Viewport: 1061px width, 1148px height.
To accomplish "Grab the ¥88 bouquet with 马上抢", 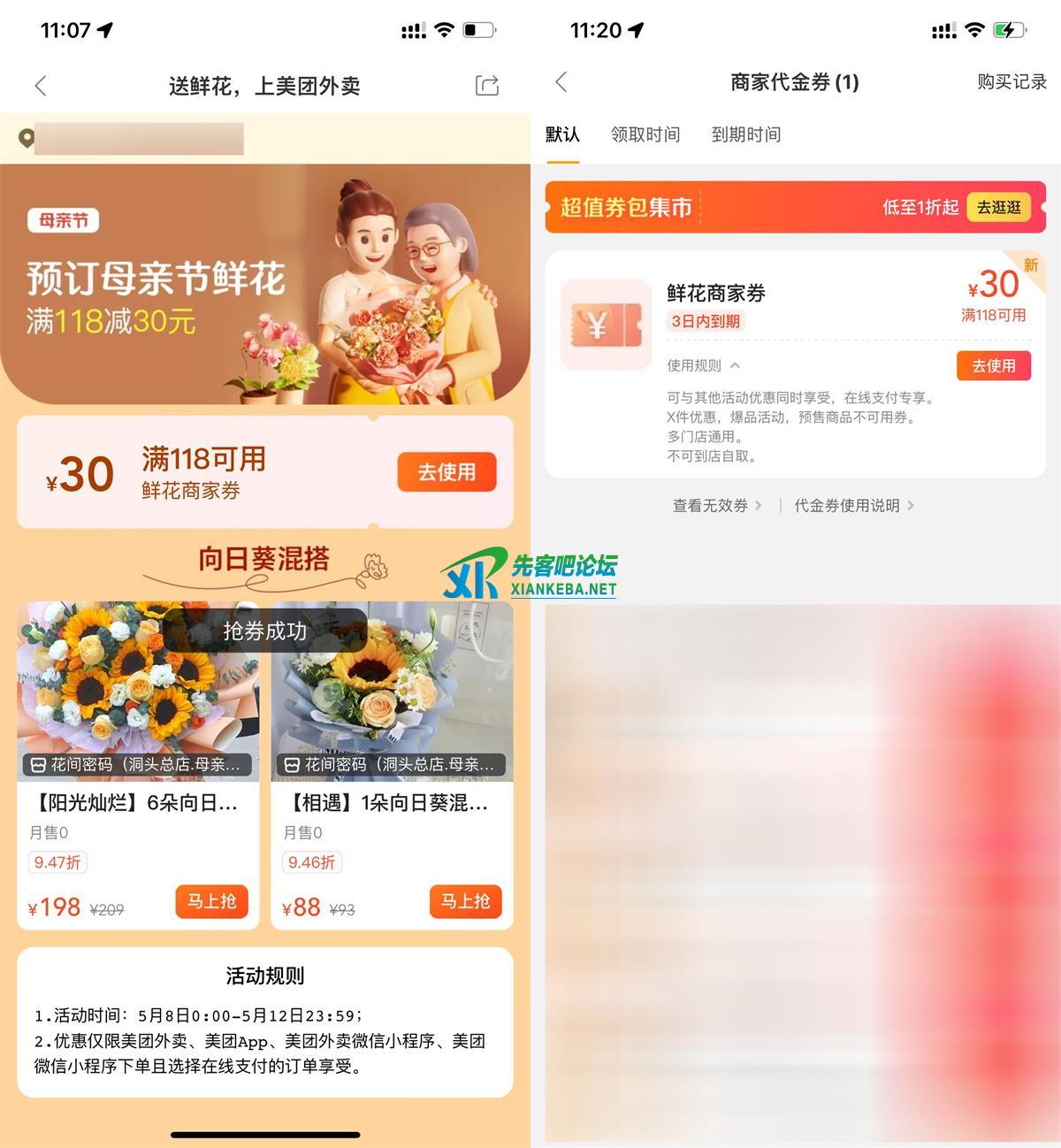I will (465, 901).
